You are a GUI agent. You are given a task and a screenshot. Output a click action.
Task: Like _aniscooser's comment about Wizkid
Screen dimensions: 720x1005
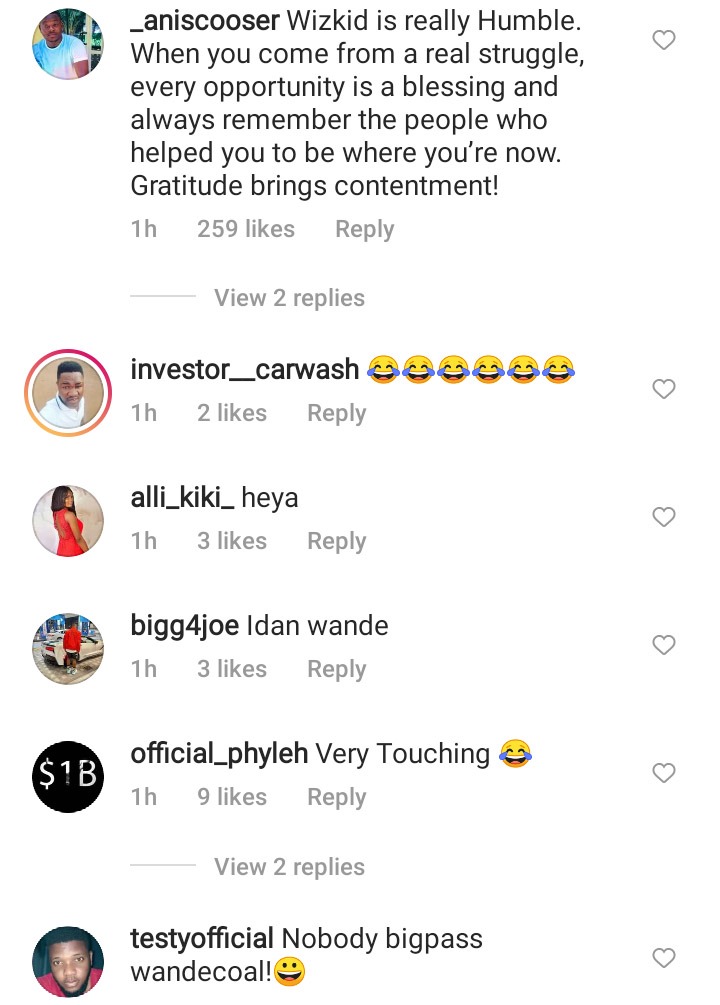(664, 40)
